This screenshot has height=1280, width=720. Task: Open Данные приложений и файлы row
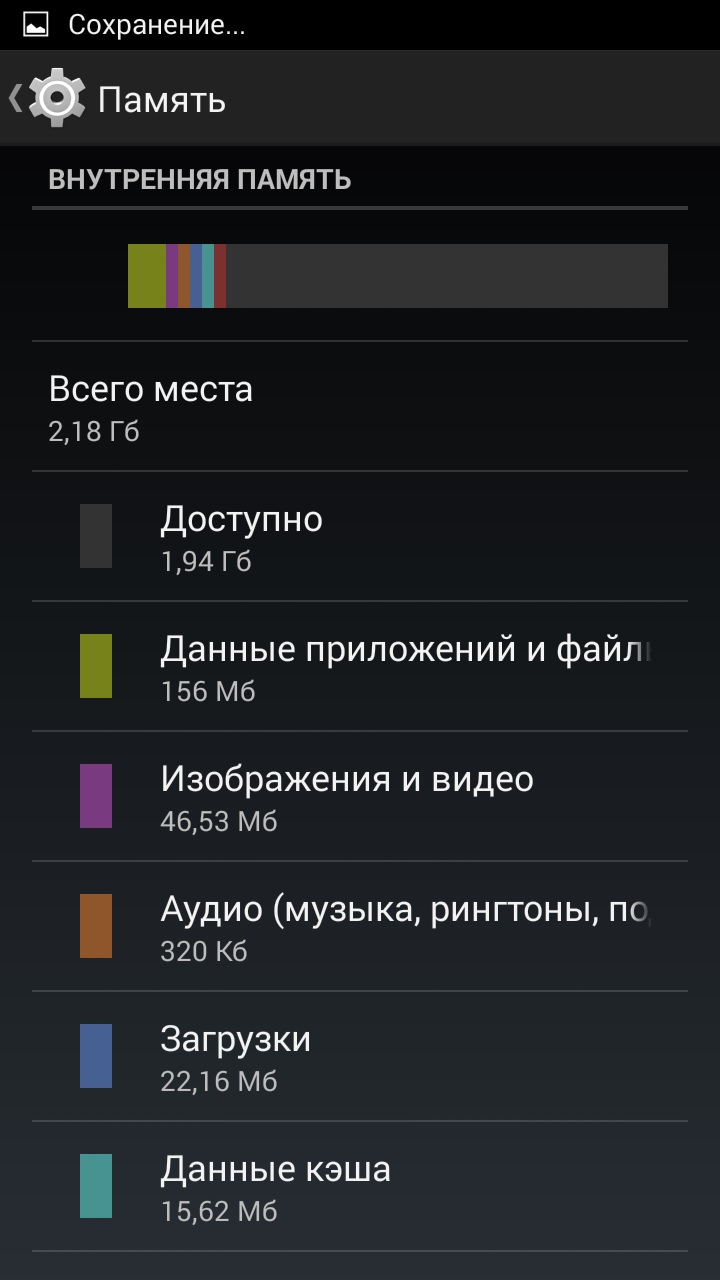point(360,666)
